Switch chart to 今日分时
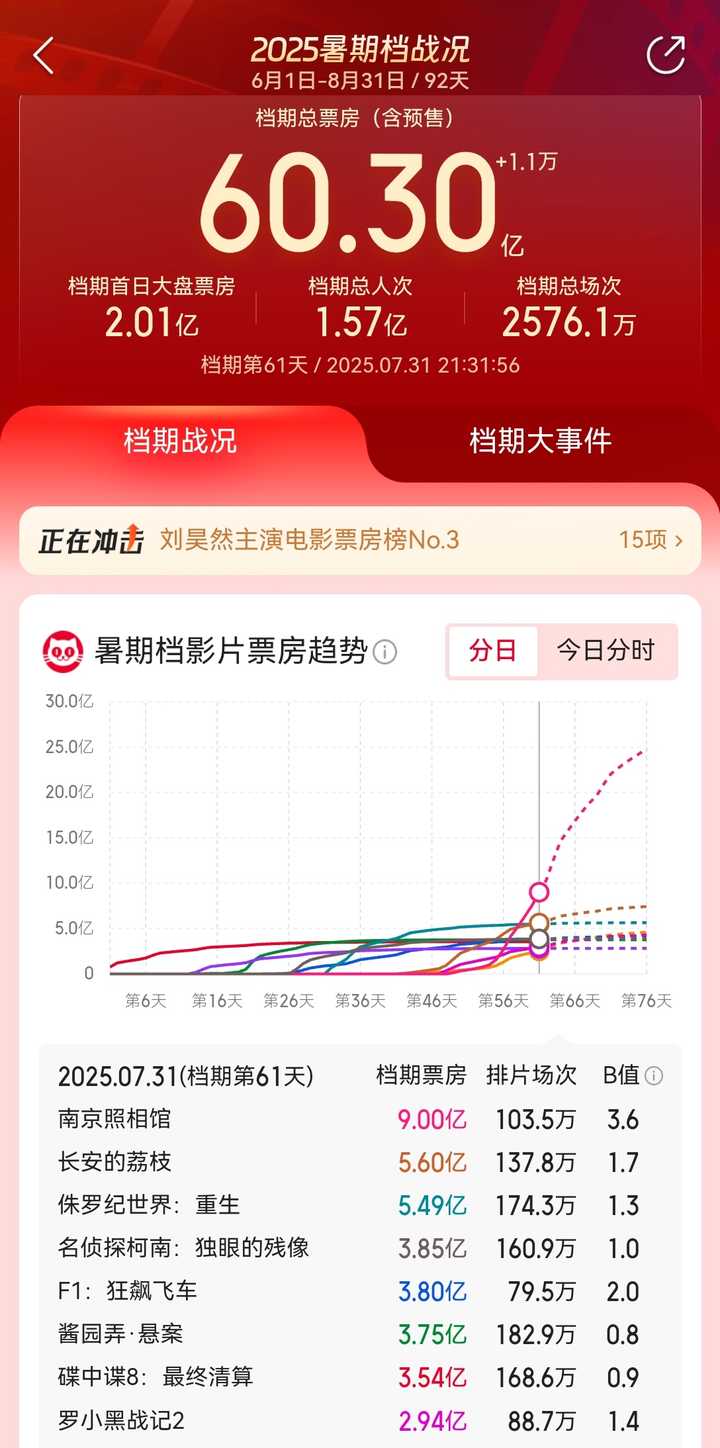 point(606,651)
